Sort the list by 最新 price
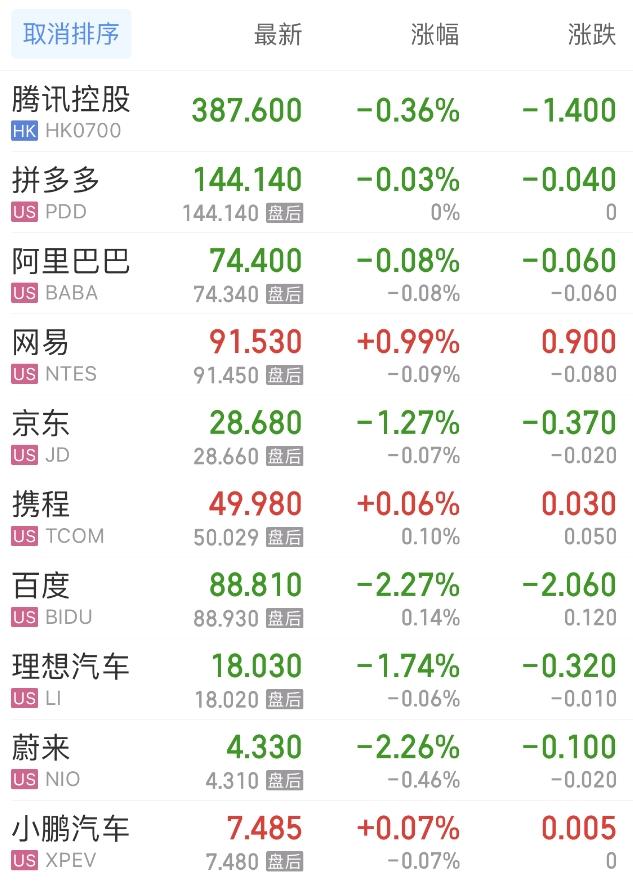 [x=277, y=34]
